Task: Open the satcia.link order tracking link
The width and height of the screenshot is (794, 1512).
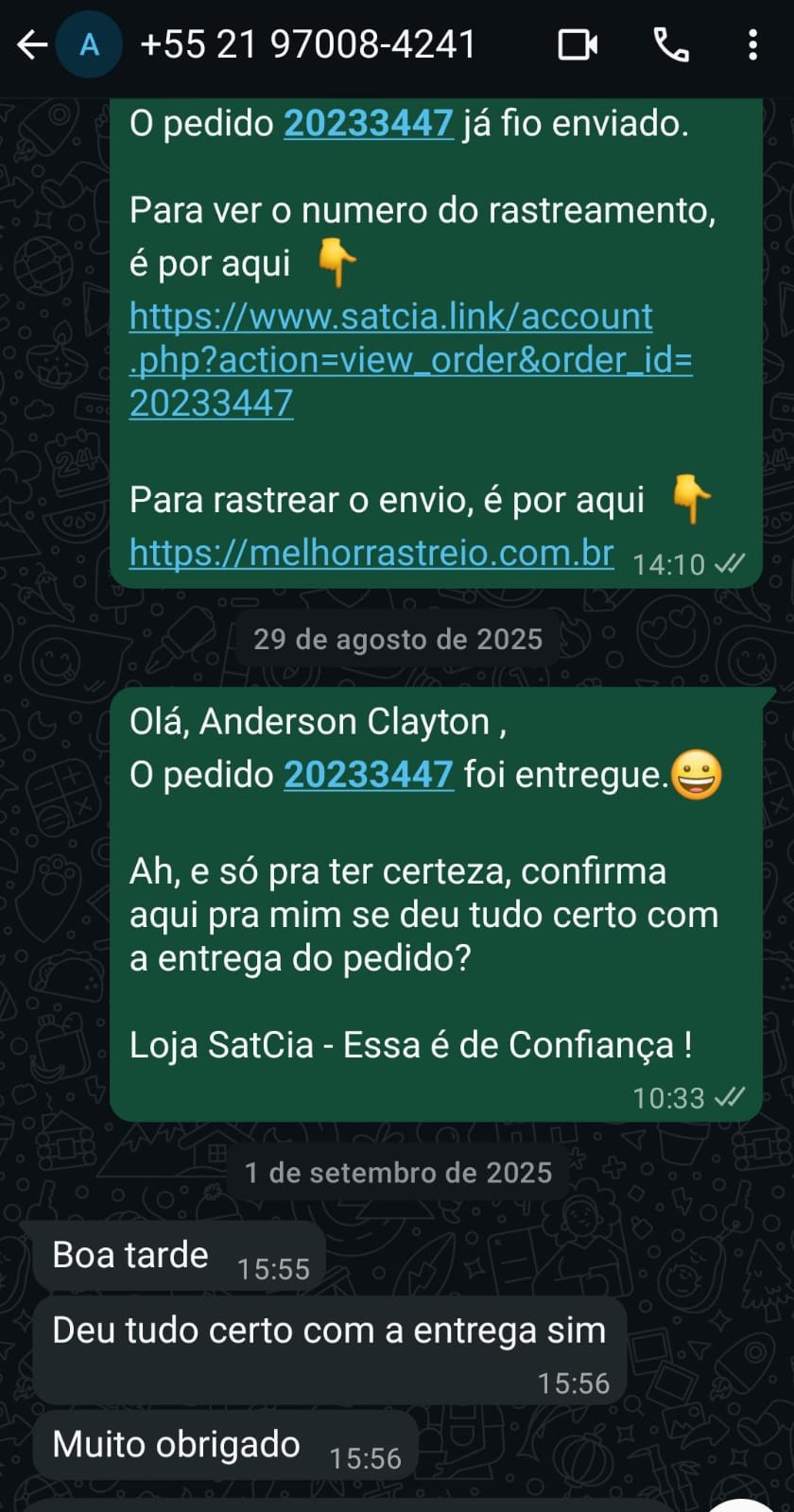Action: [x=410, y=360]
